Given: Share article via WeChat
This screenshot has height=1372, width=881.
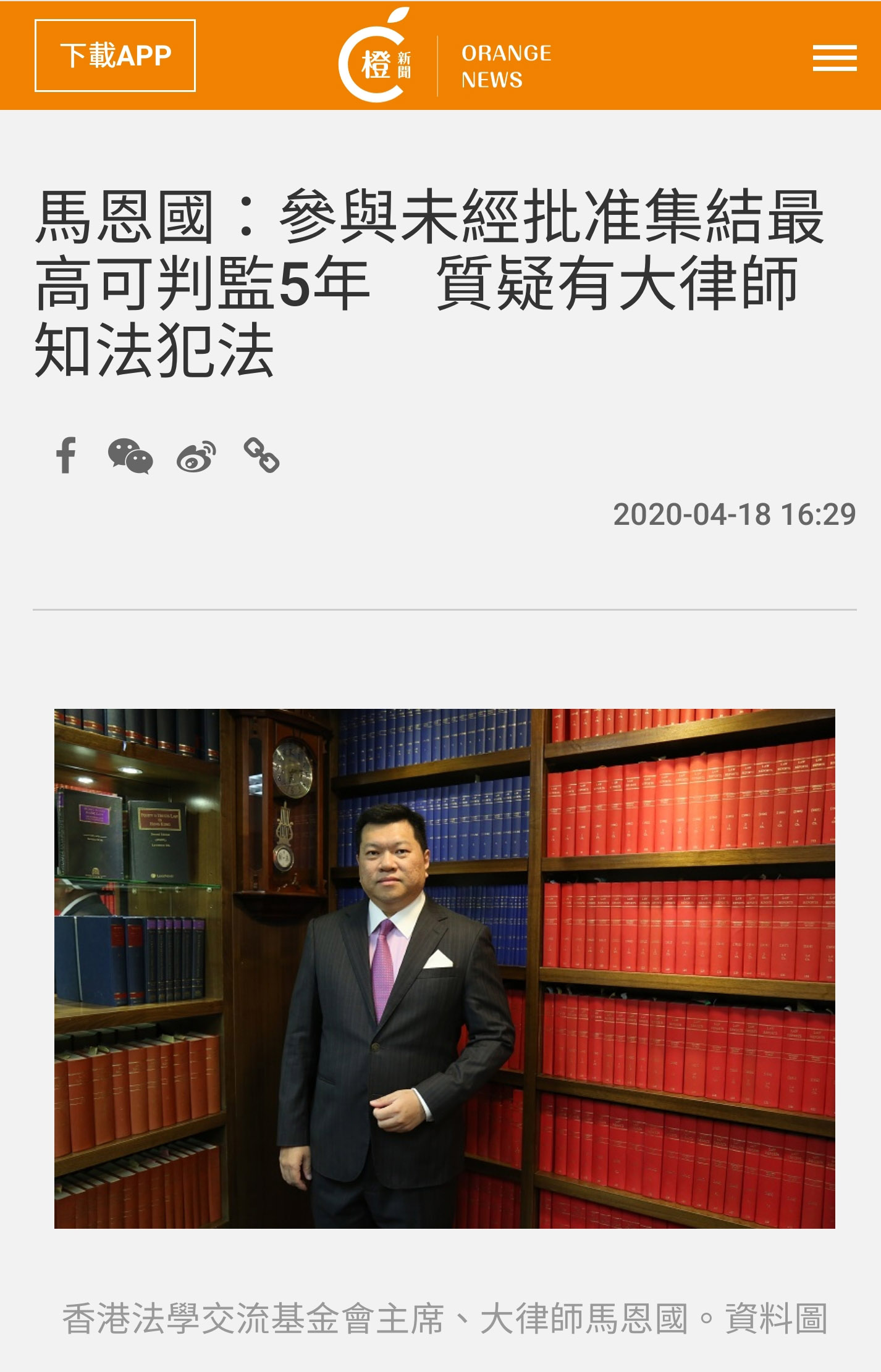Looking at the screenshot, I should click(130, 456).
